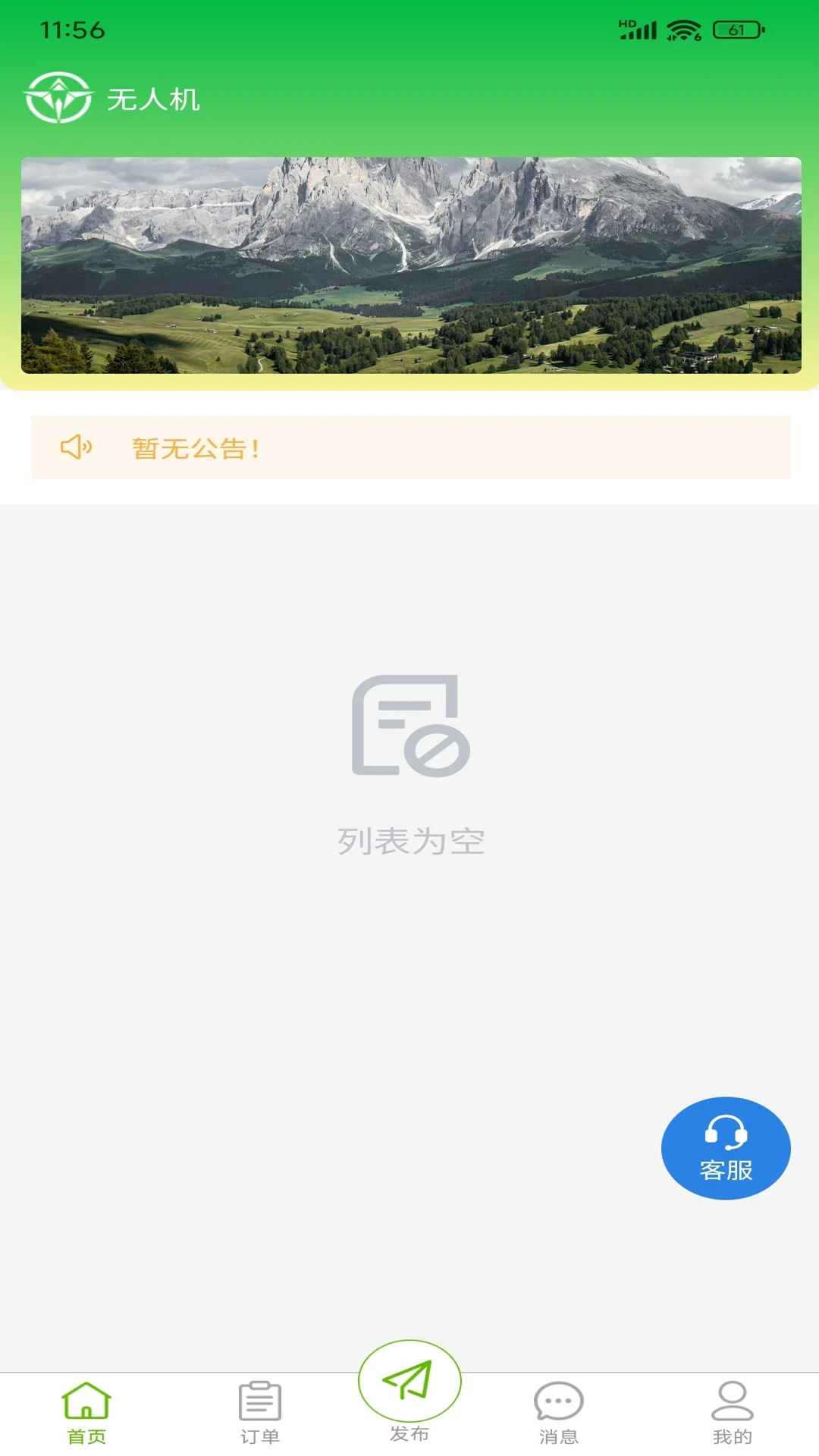Open the mountain scenery banner image
Image resolution: width=819 pixels, height=1456 pixels.
pos(409,265)
